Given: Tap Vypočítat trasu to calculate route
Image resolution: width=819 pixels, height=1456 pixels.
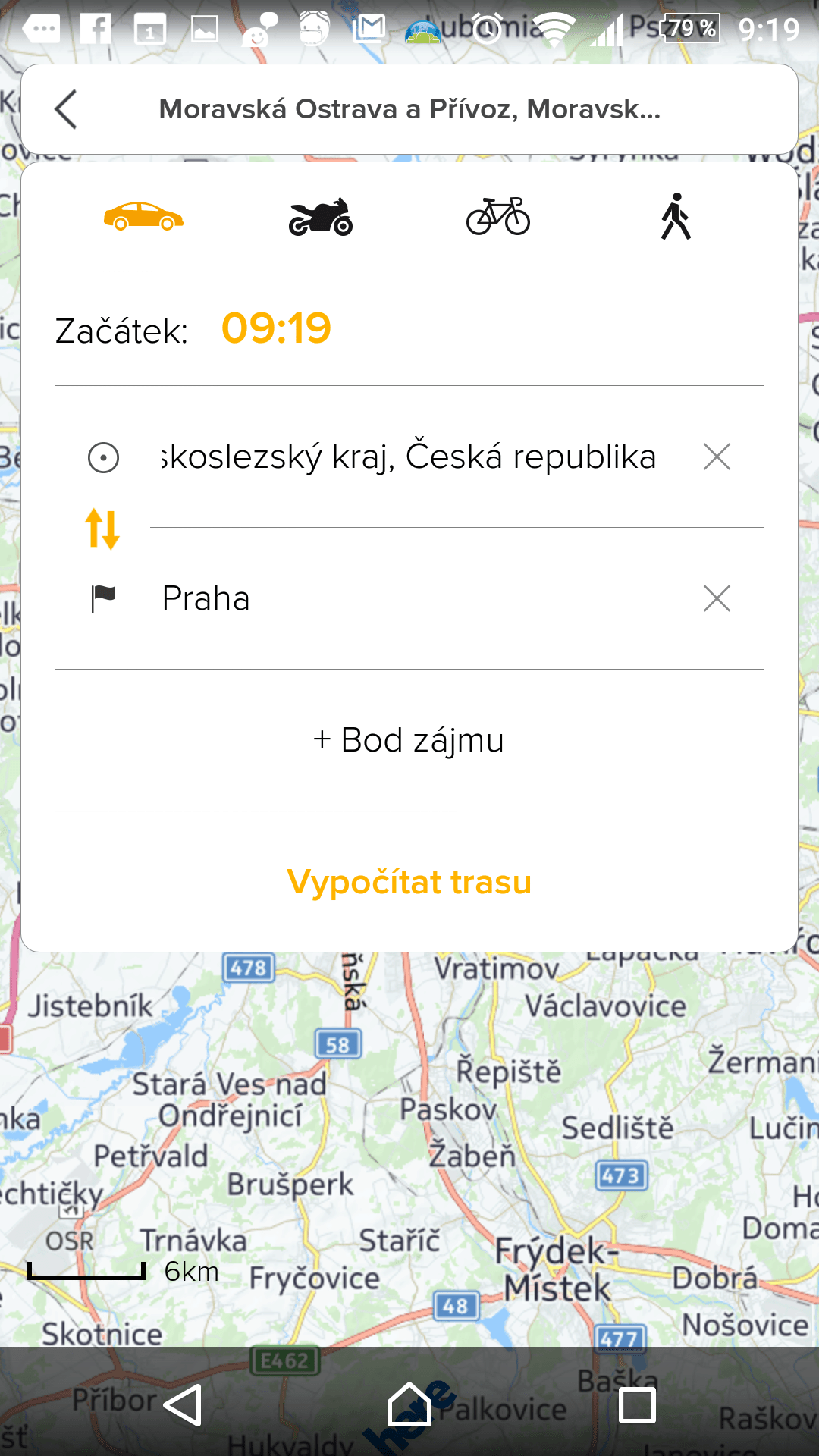Looking at the screenshot, I should tap(409, 882).
